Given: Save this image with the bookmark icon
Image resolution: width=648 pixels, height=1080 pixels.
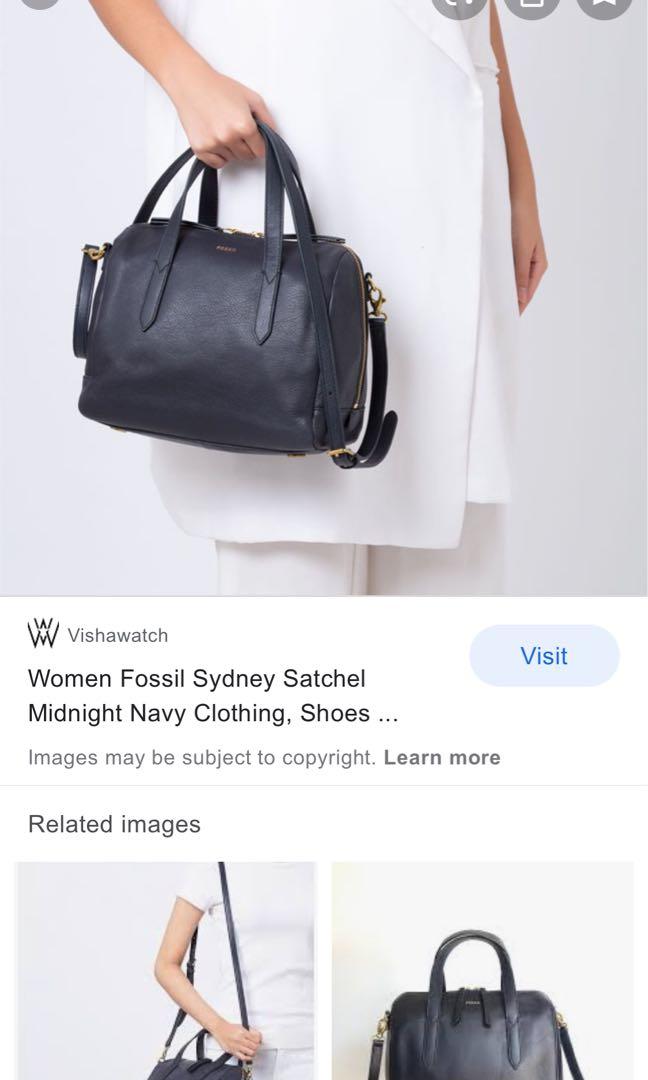Looking at the screenshot, I should (602, 6).
